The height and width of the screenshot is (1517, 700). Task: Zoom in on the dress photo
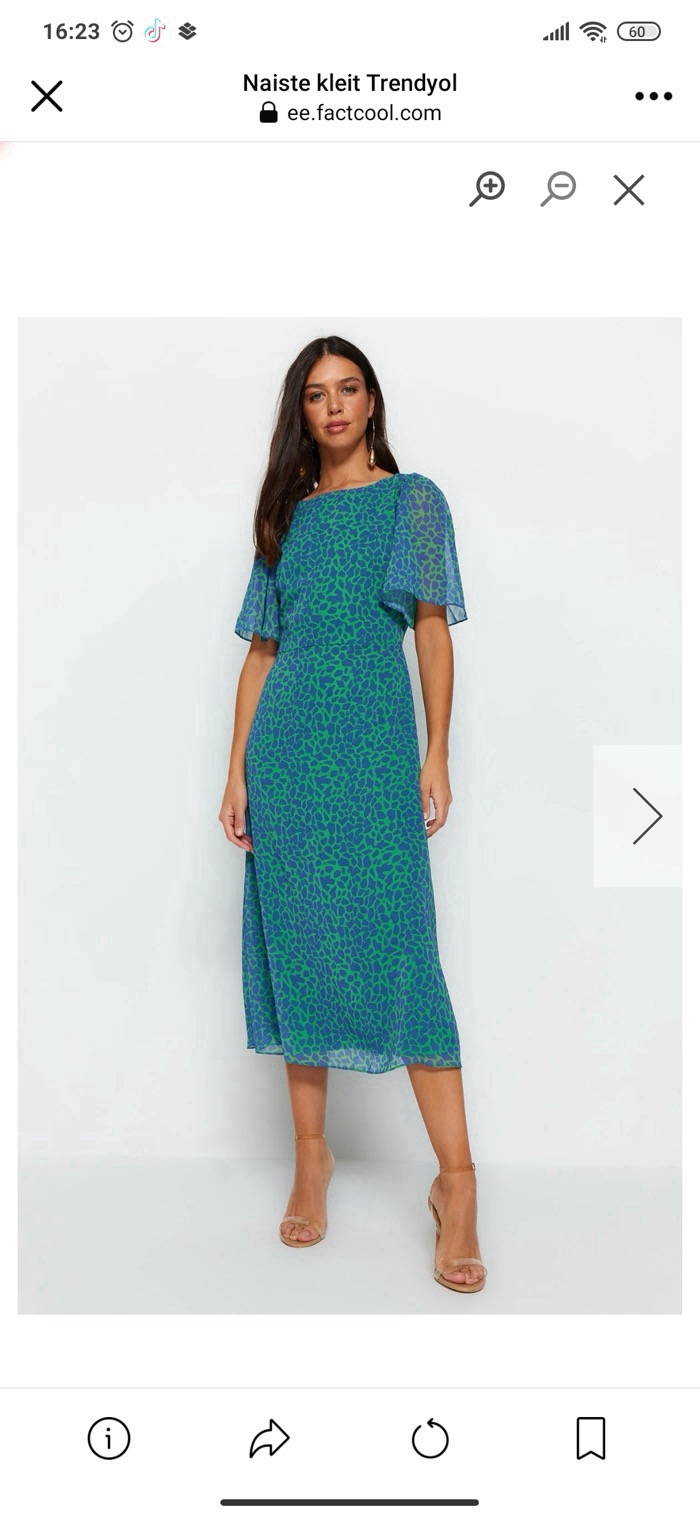tap(487, 189)
